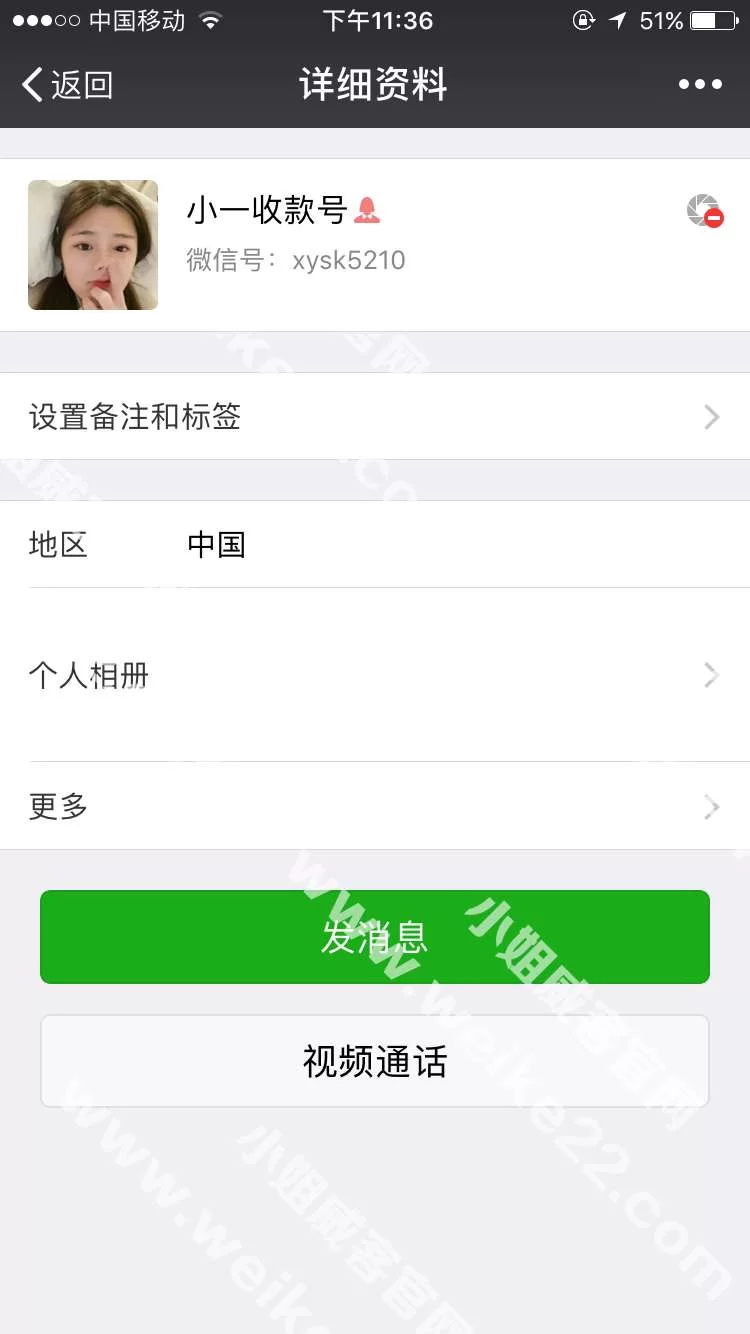
Task: View the contact's profile photo
Action: (x=93, y=245)
